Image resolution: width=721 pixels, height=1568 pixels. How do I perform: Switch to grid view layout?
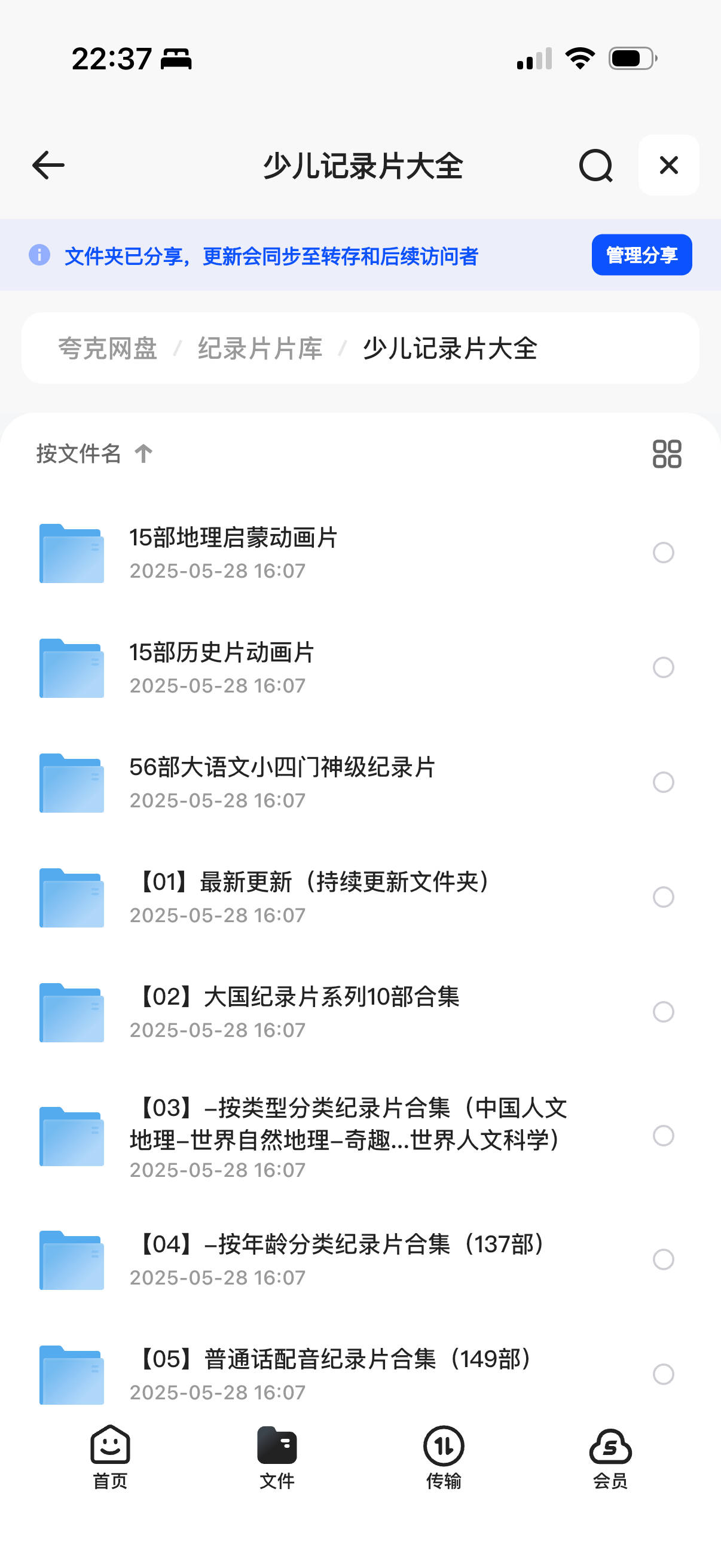coord(666,454)
